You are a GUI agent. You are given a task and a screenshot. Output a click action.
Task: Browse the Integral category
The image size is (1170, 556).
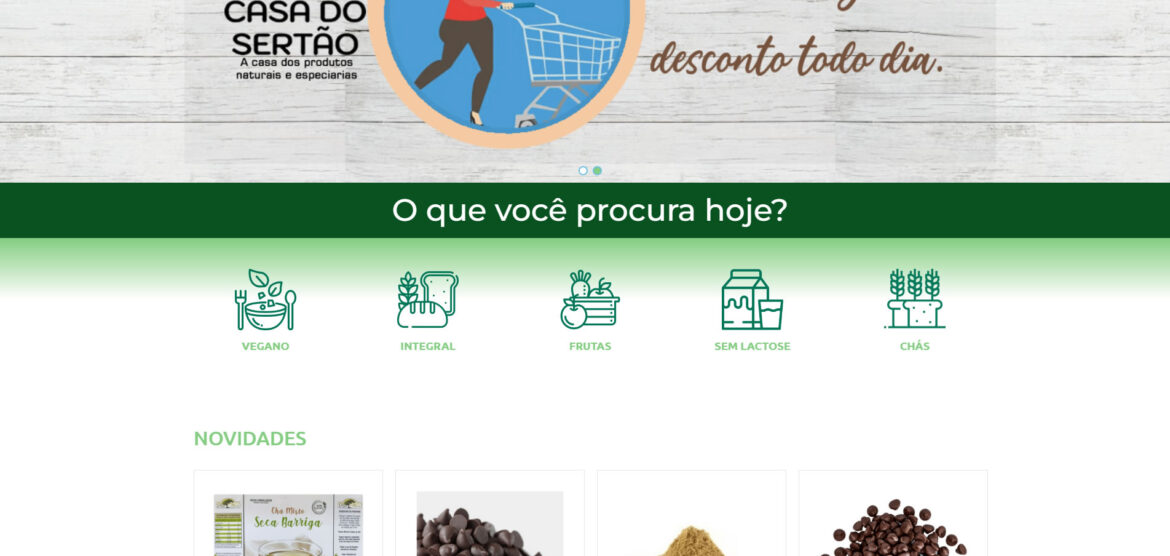pos(427,310)
